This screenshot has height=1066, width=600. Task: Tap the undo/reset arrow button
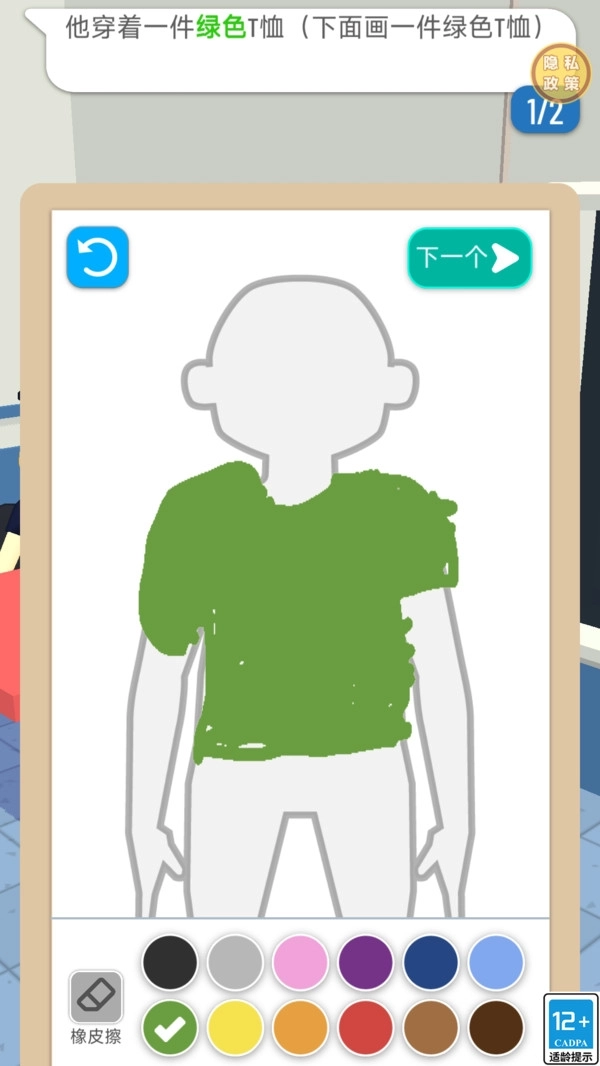pos(98,257)
